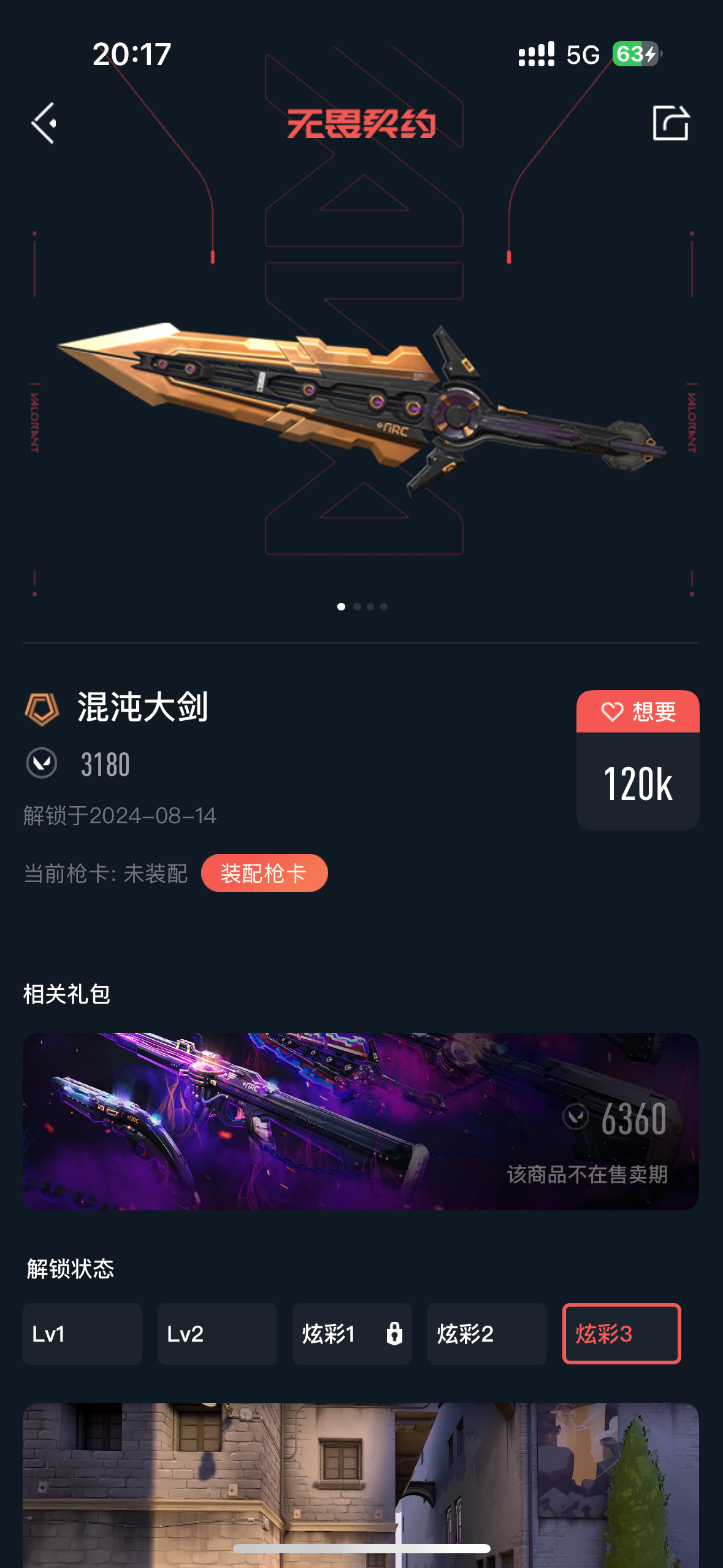The image size is (723, 1568).
Task: Switch to the 炫彩2 variant
Action: click(487, 1334)
